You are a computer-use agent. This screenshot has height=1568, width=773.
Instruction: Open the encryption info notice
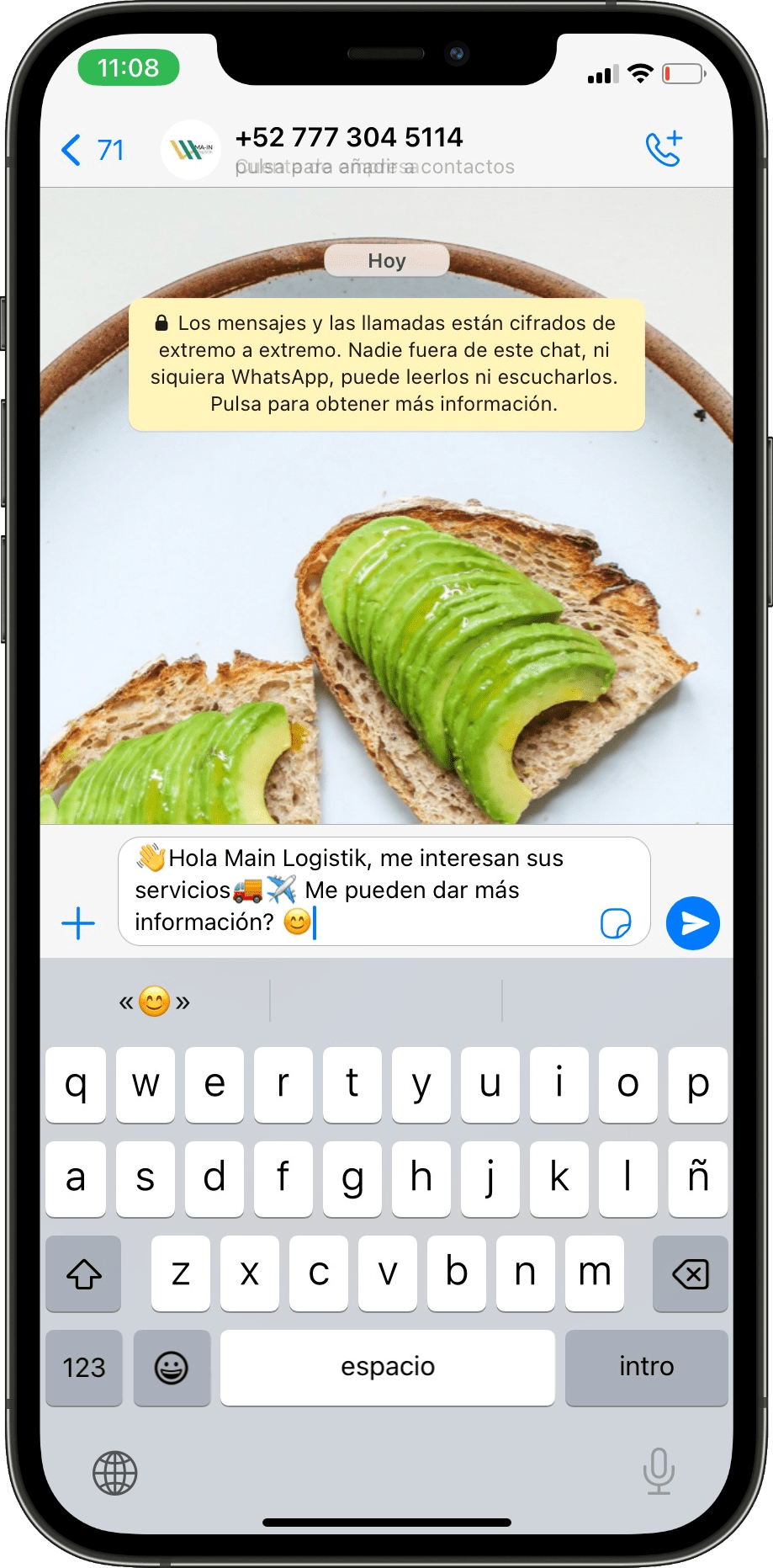pos(386,364)
